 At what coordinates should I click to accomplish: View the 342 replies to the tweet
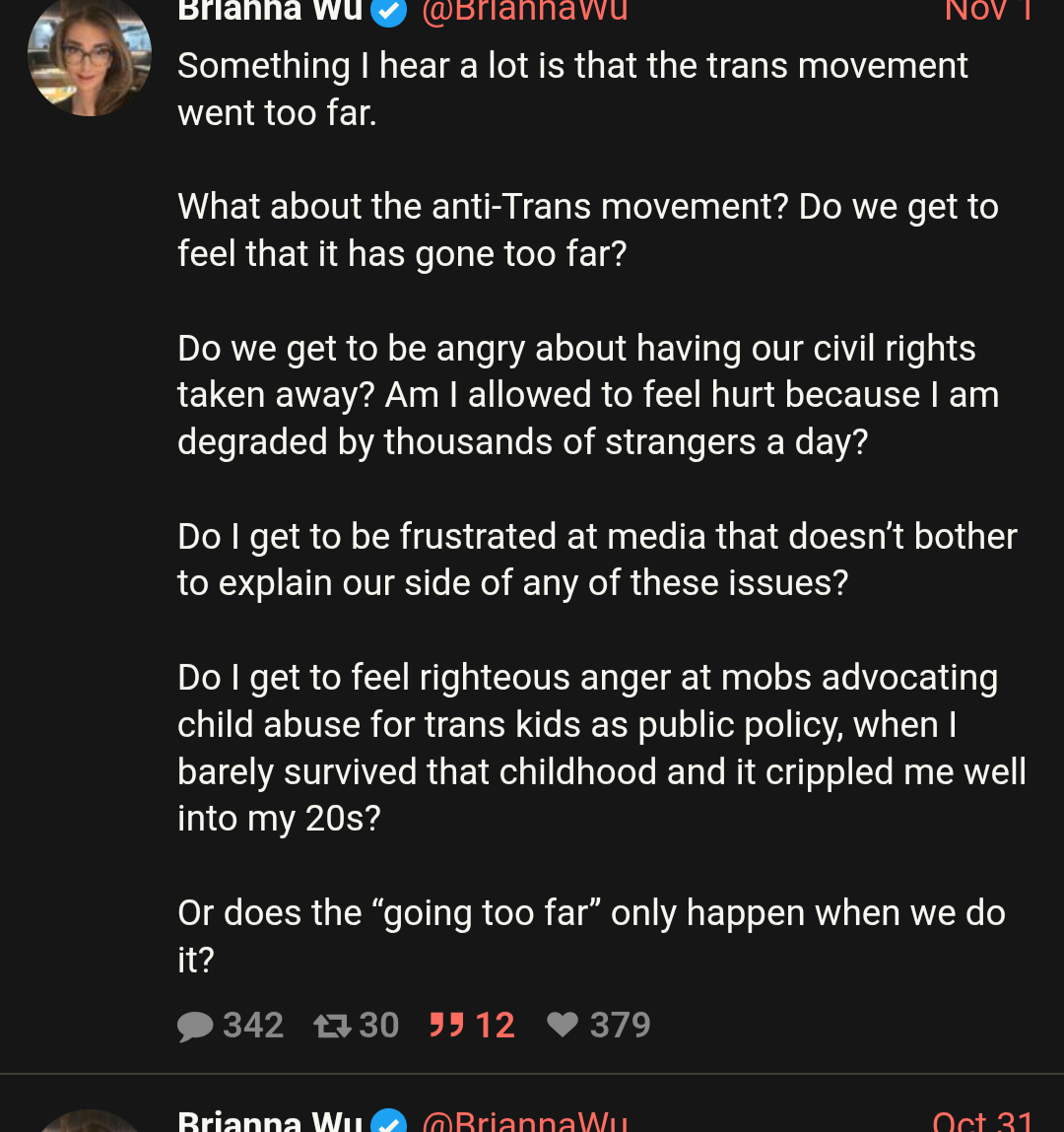pos(231,1026)
